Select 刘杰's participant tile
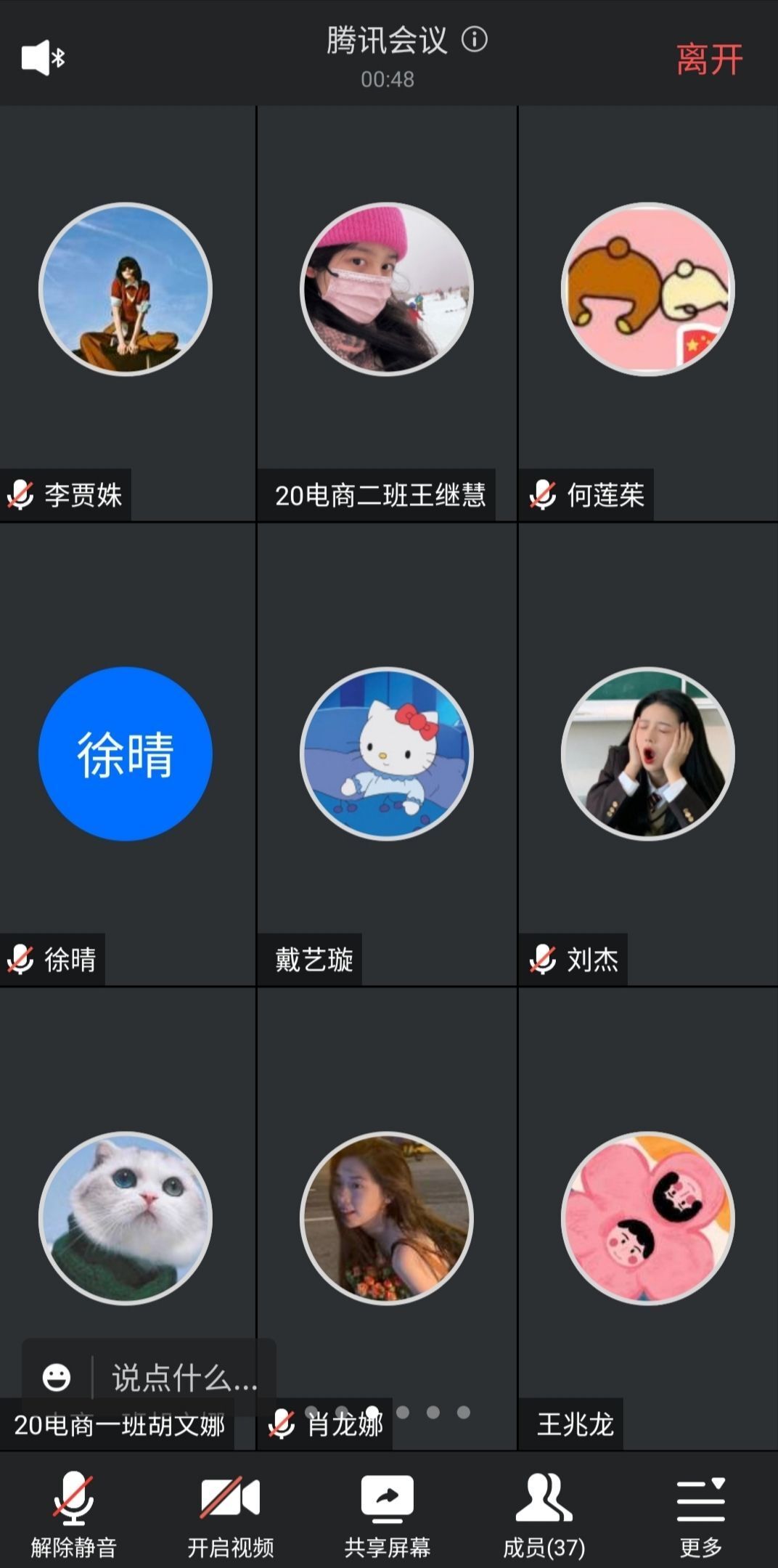This screenshot has height=1568, width=778. tap(647, 754)
